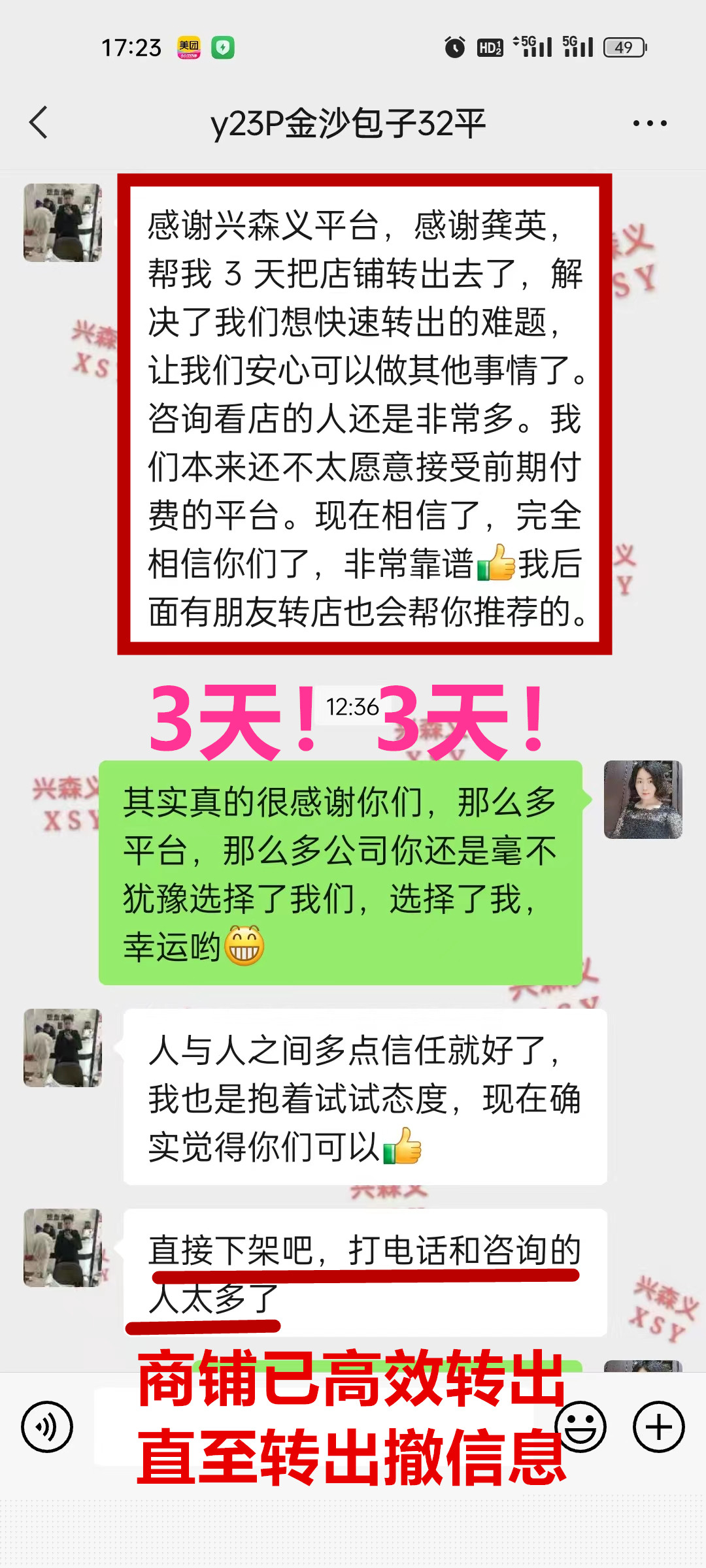This screenshot has height=1568, width=706.
Task: Switch to voice message input
Action: pyautogui.click(x=47, y=1427)
